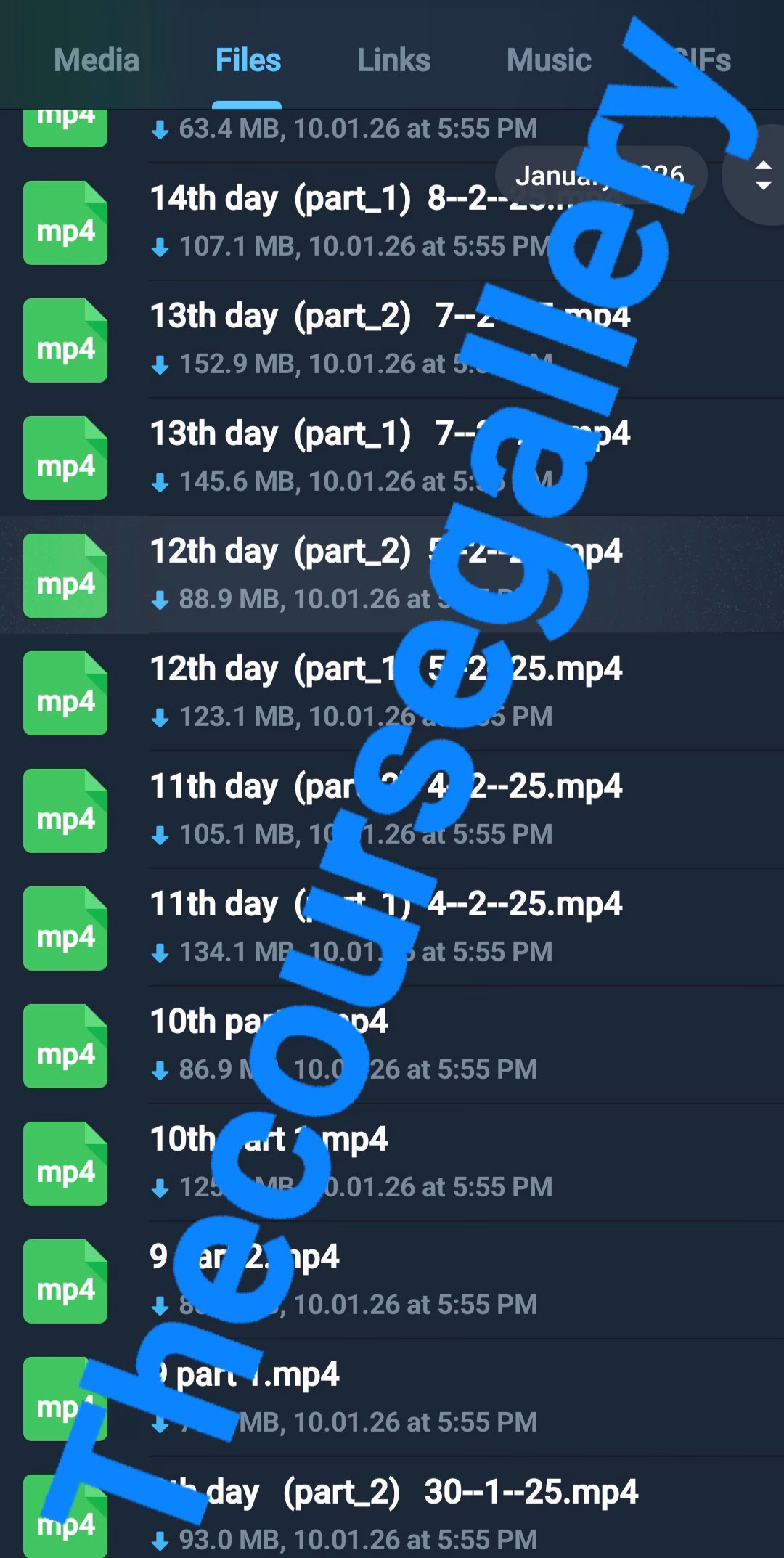
Task: Switch to the Music tab
Action: (x=549, y=60)
